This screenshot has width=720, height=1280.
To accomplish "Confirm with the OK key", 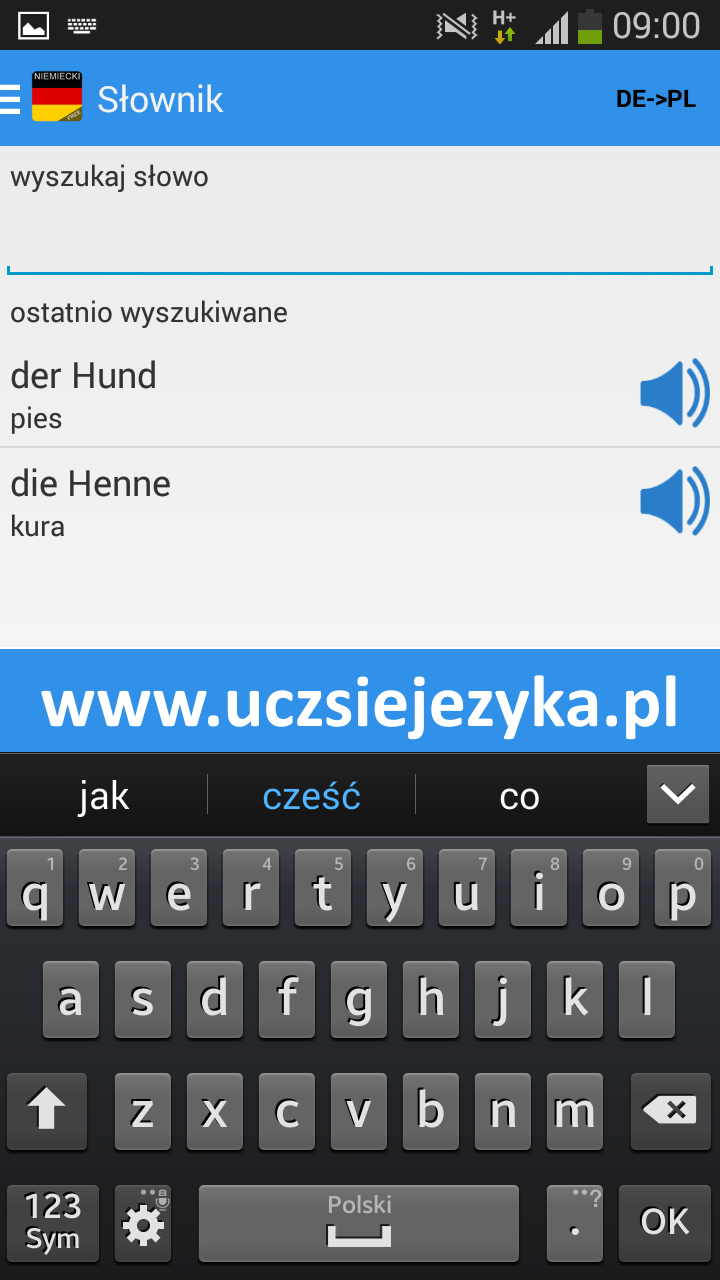I will click(665, 1222).
